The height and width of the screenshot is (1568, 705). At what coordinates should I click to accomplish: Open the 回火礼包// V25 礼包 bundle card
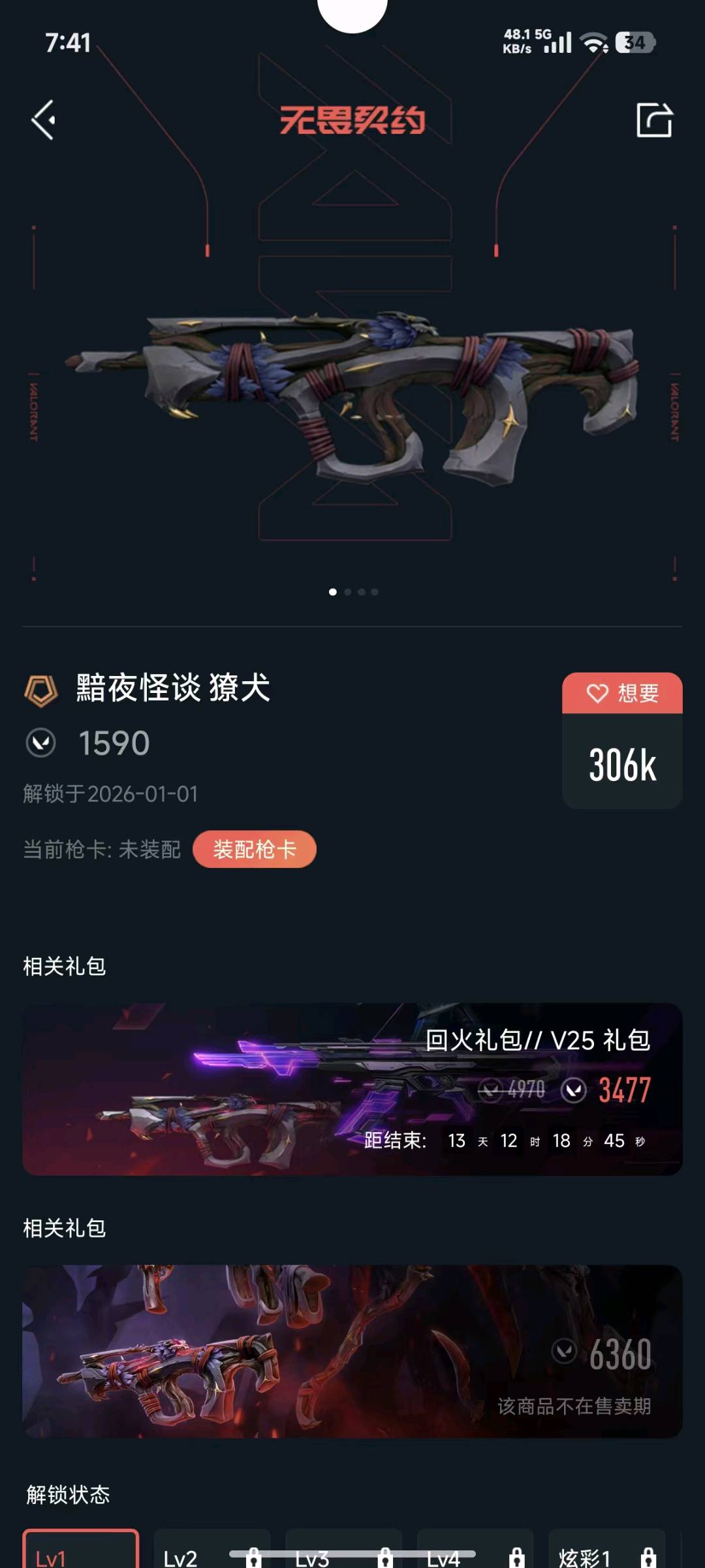point(352,1089)
